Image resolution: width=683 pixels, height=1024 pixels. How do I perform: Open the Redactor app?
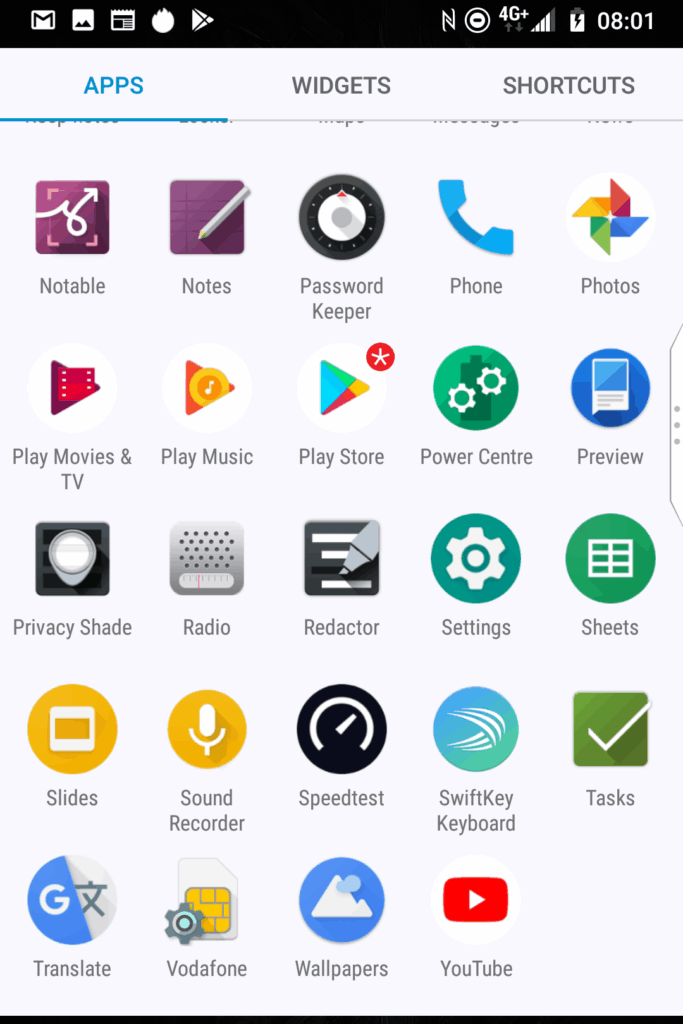click(341, 559)
